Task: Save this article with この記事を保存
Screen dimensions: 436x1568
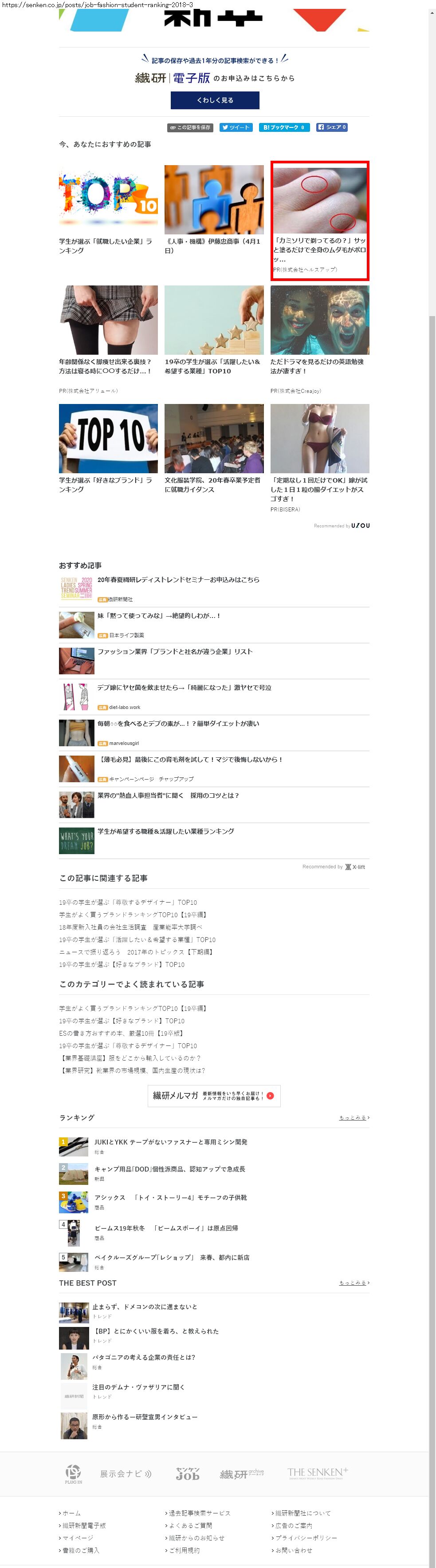Action: pyautogui.click(x=190, y=127)
